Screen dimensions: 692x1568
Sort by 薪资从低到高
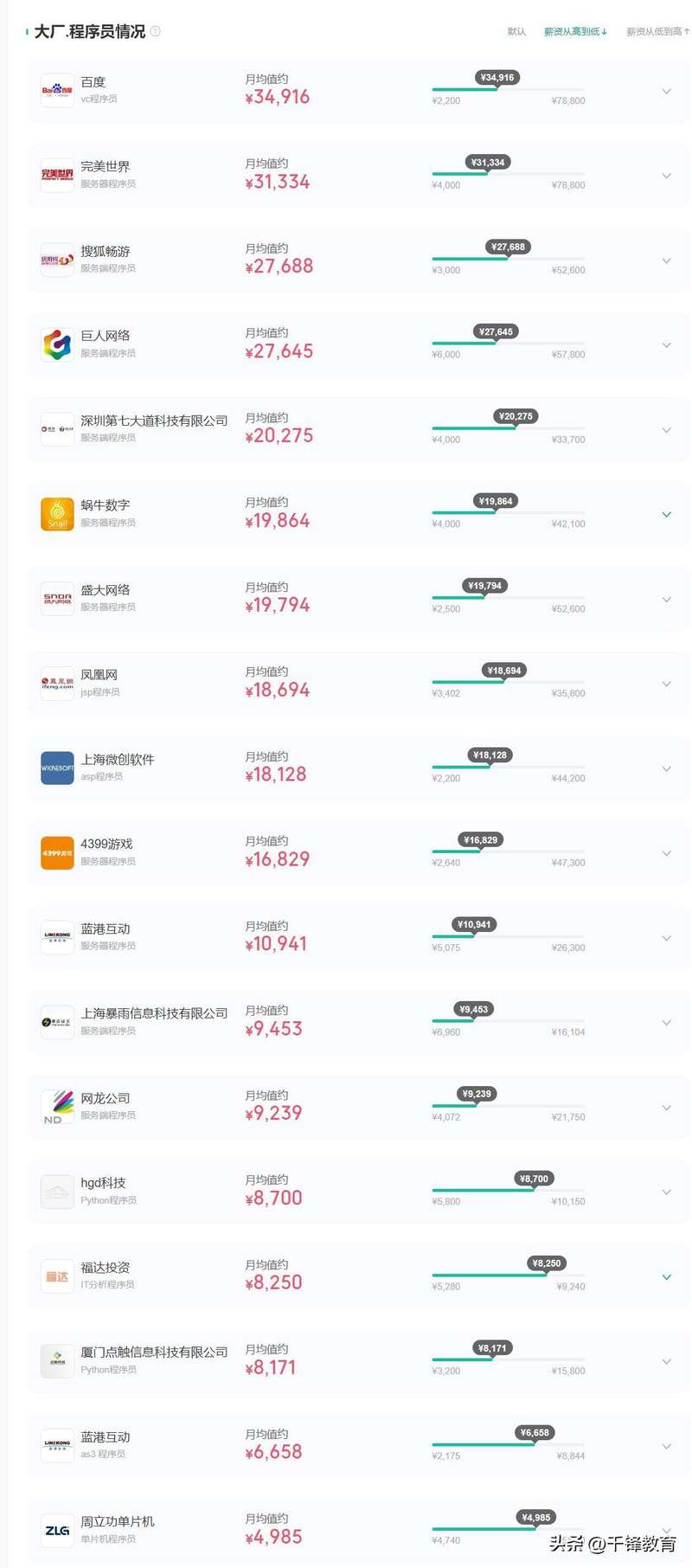click(x=657, y=32)
